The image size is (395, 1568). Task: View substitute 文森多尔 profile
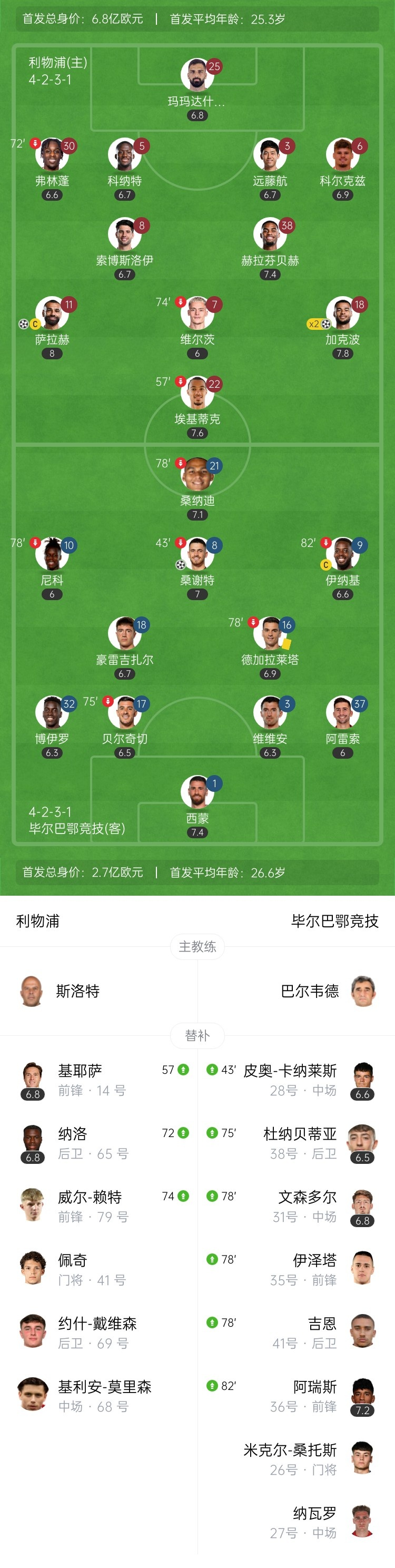pos(308,1205)
